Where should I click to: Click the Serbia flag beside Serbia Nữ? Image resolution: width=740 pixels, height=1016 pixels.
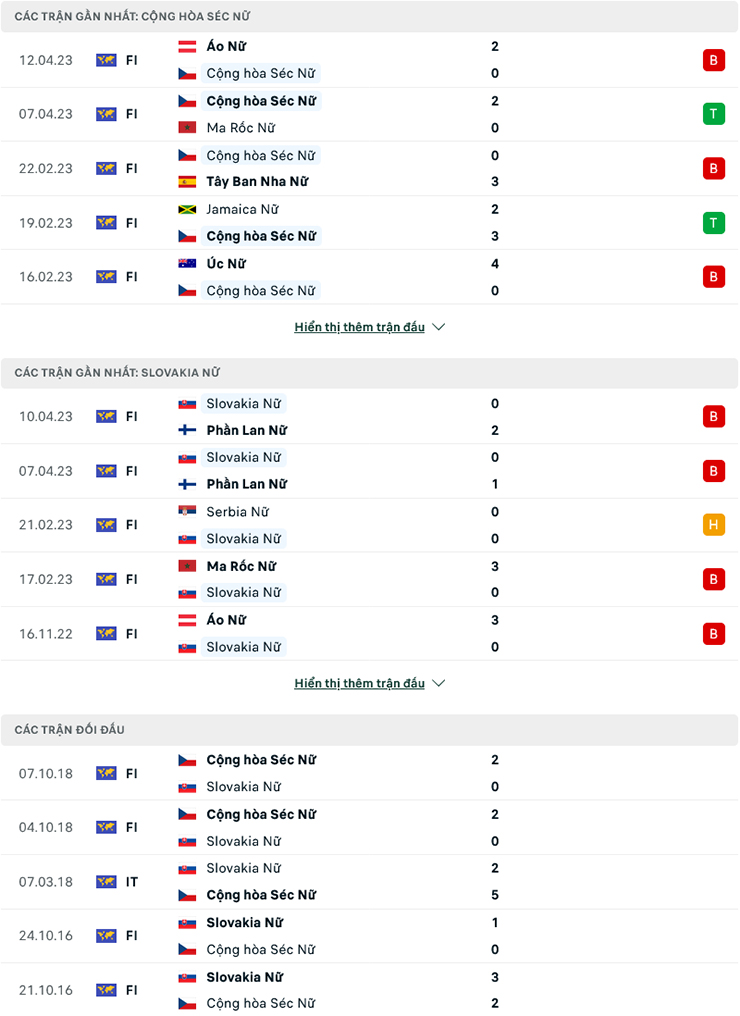(186, 511)
